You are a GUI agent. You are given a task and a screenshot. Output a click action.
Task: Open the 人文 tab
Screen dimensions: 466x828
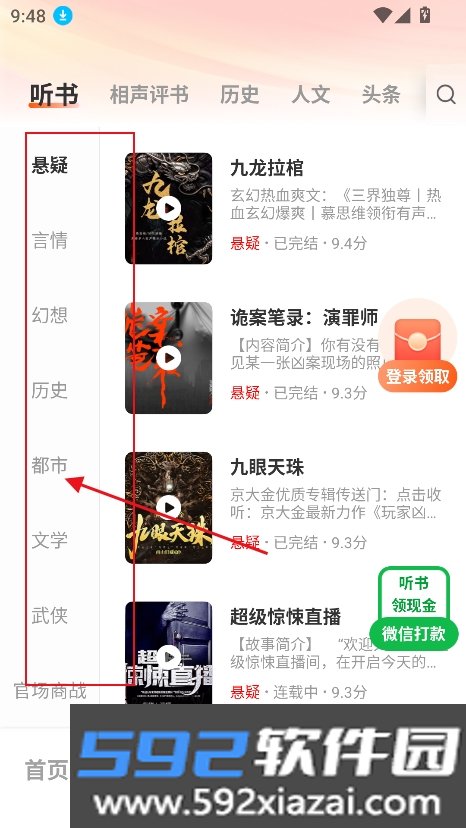click(x=311, y=95)
